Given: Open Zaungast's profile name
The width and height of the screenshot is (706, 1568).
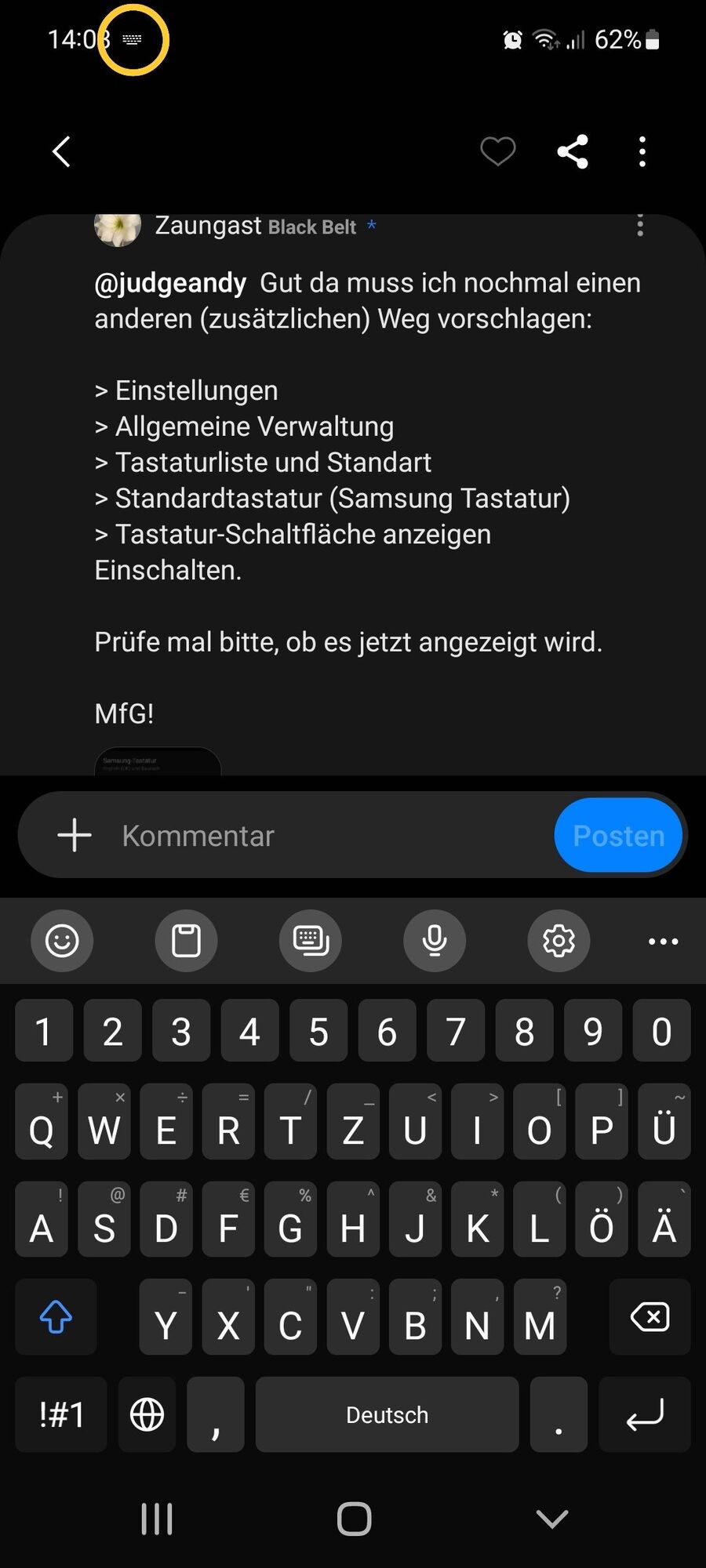Looking at the screenshot, I should (208, 226).
